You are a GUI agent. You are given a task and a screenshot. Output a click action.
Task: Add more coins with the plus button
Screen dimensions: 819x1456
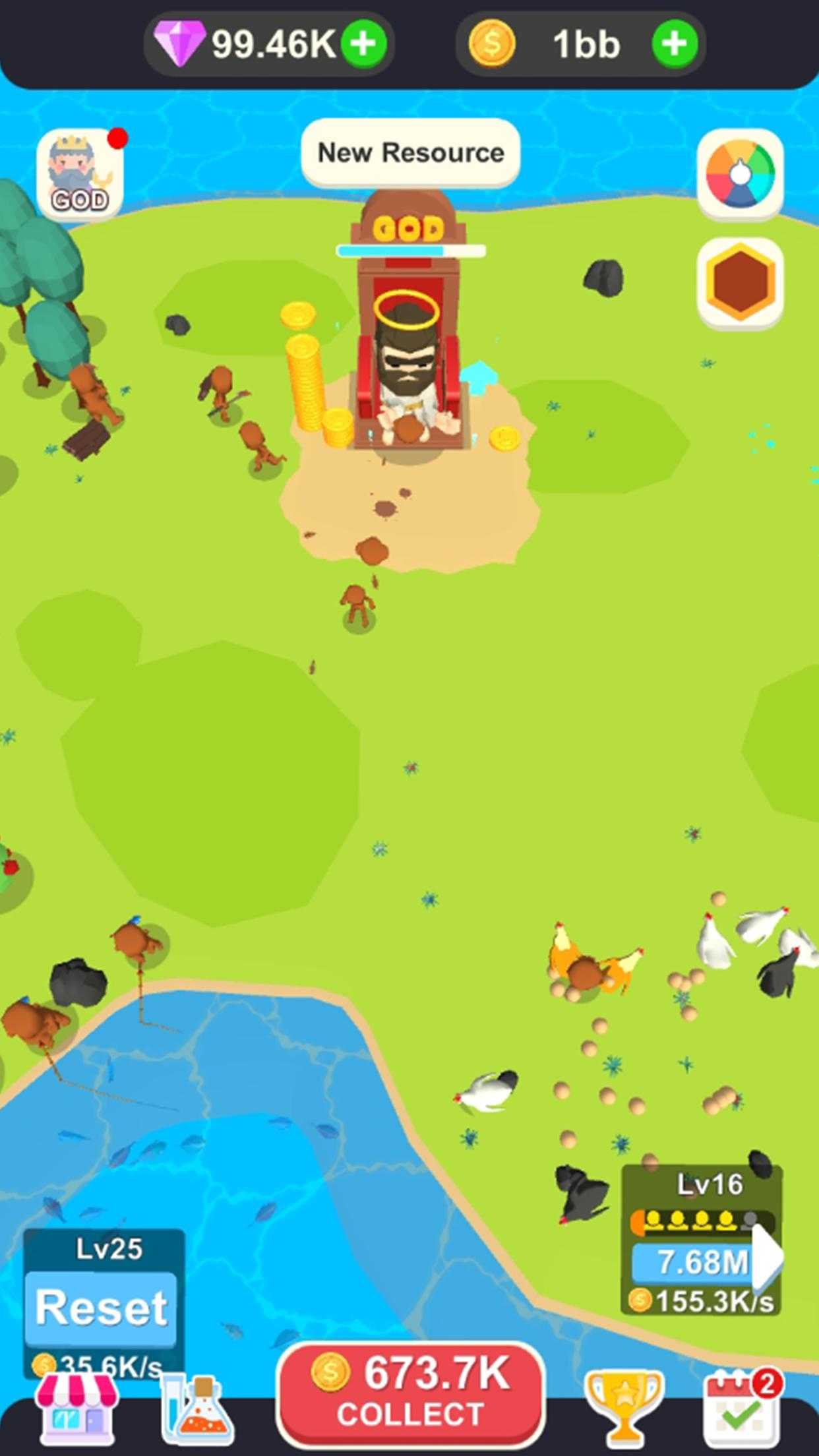[x=675, y=44]
